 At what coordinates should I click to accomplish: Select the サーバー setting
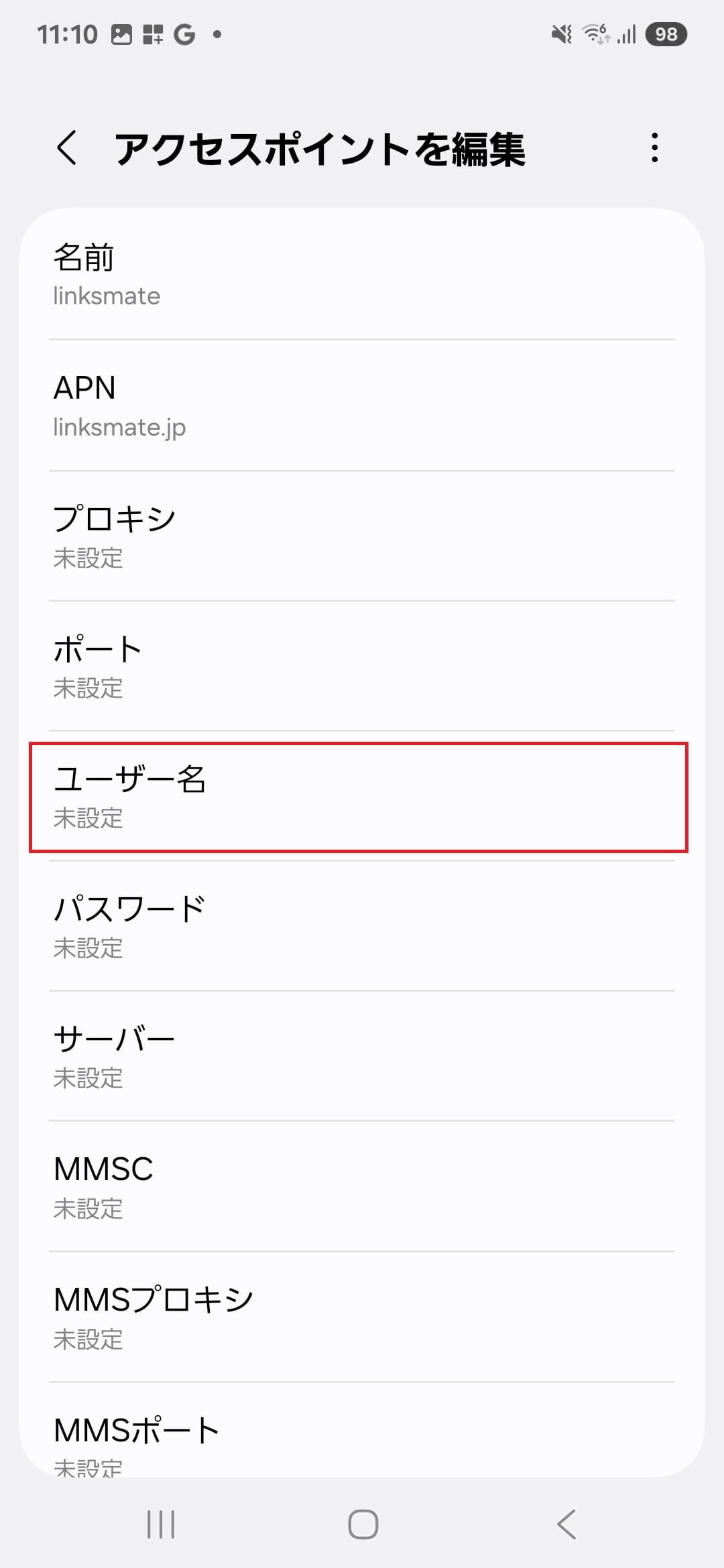362,1057
